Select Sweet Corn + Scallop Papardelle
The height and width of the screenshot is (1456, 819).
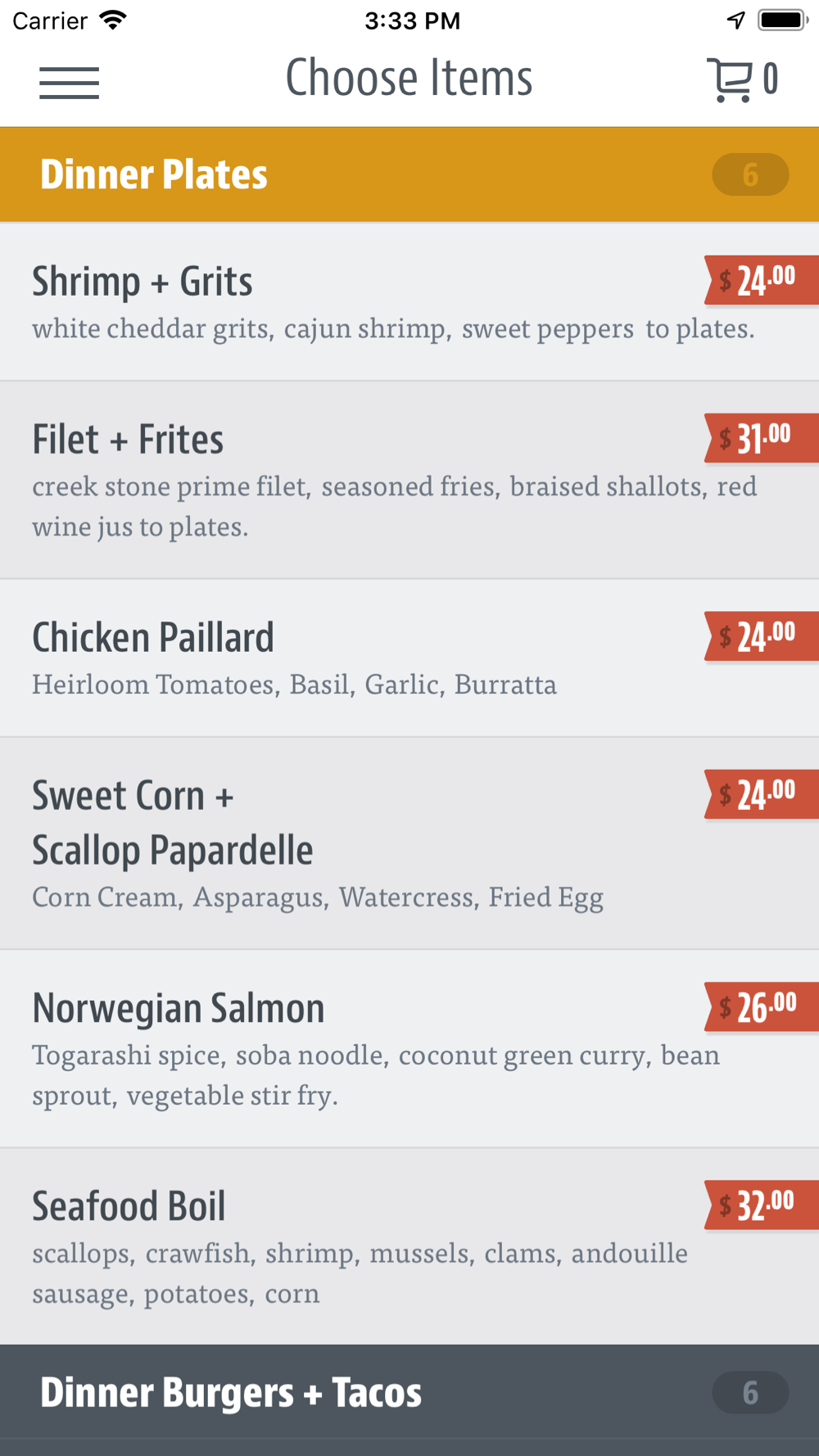tap(409, 843)
